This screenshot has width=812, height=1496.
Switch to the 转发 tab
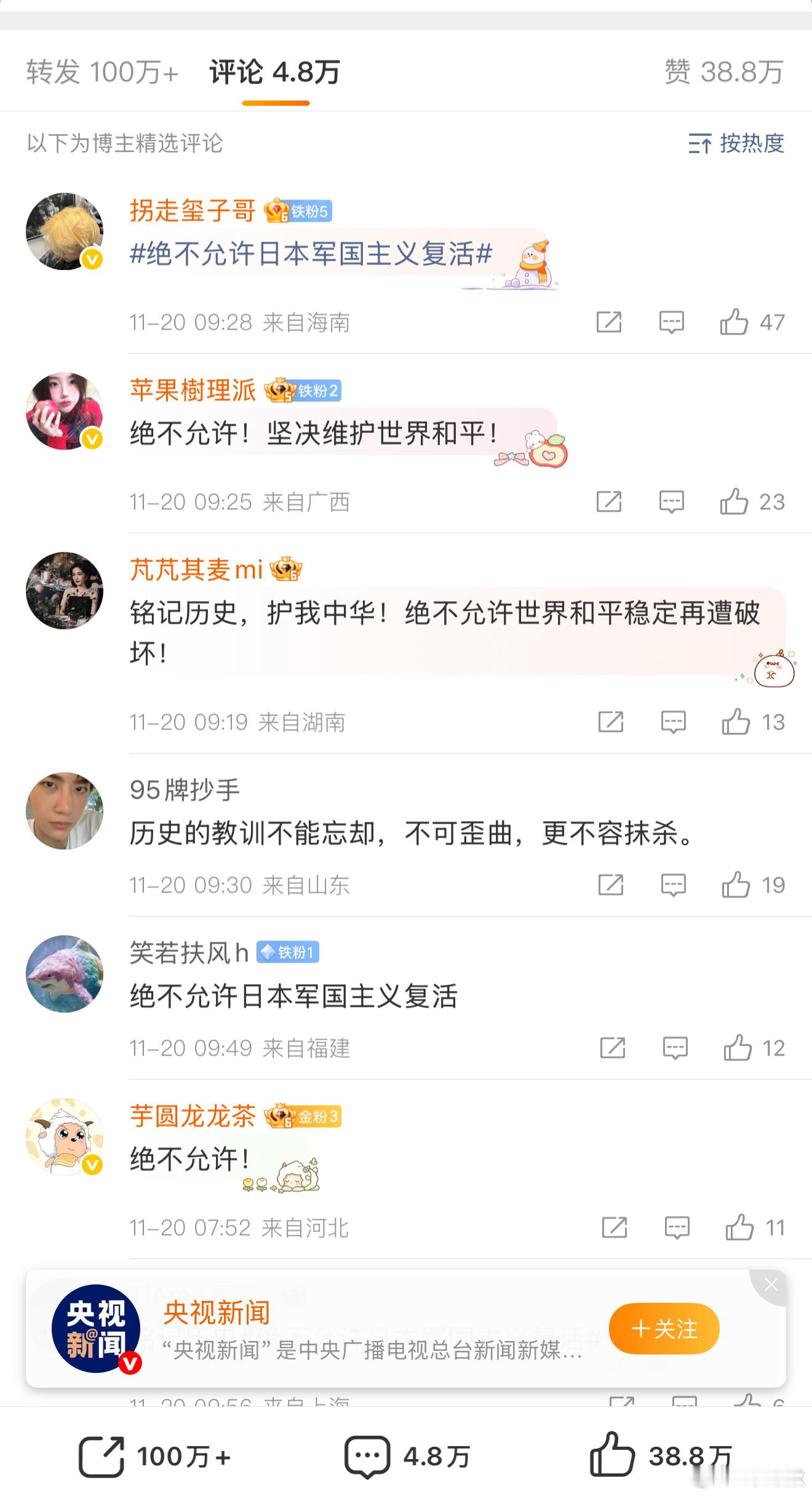click(100, 71)
